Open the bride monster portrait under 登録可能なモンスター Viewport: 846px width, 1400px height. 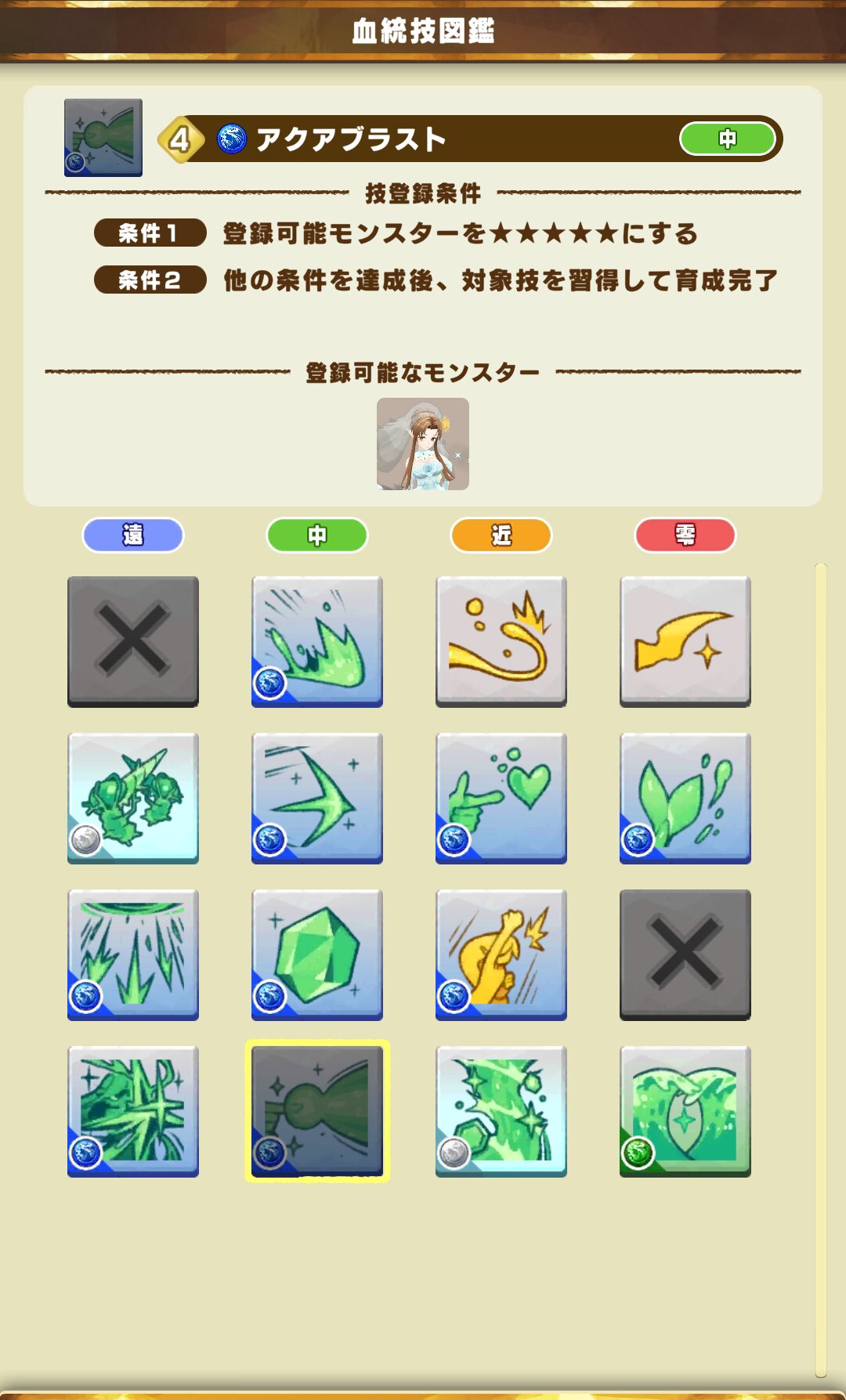click(x=423, y=444)
